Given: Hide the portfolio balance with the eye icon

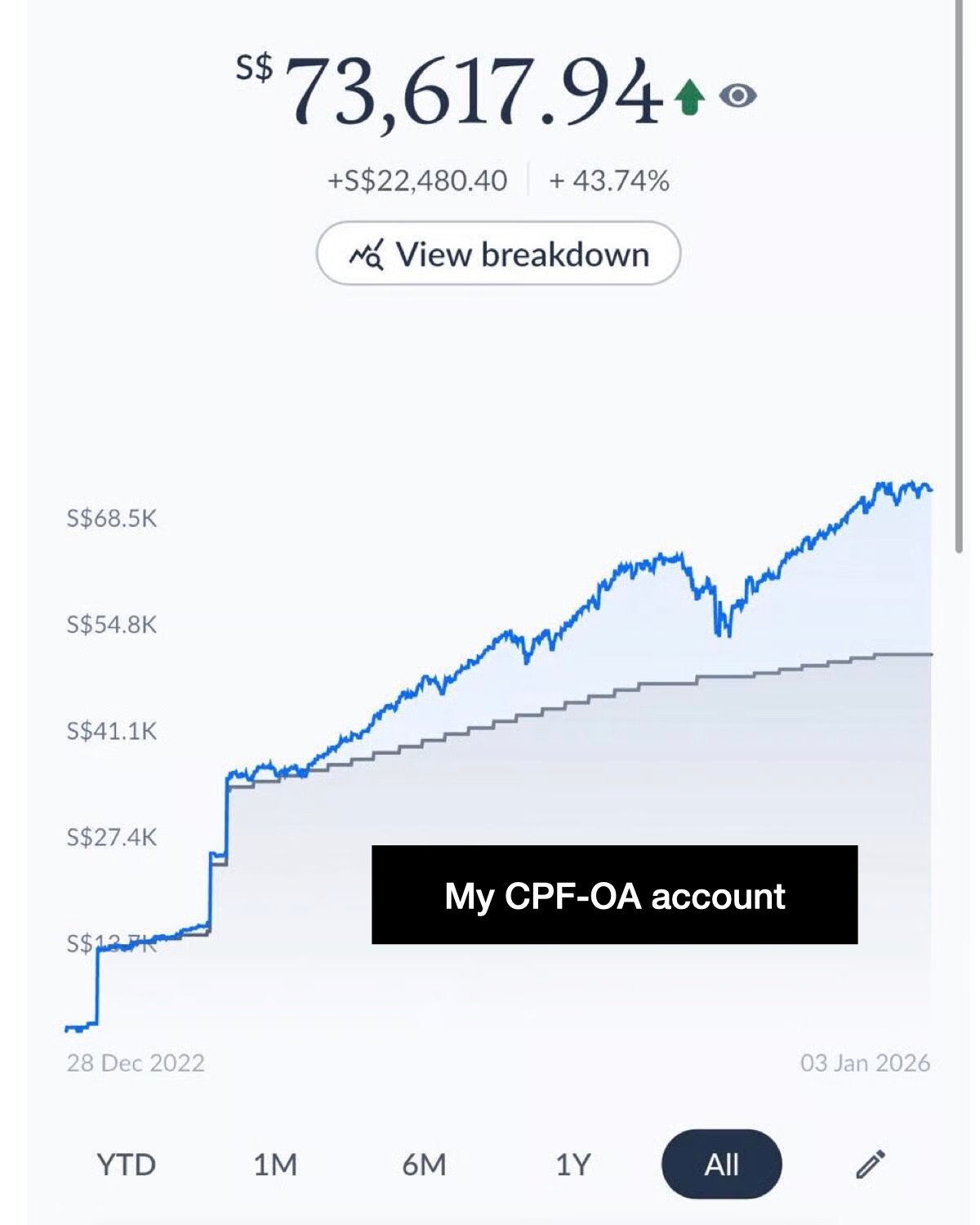Looking at the screenshot, I should pos(737,96).
